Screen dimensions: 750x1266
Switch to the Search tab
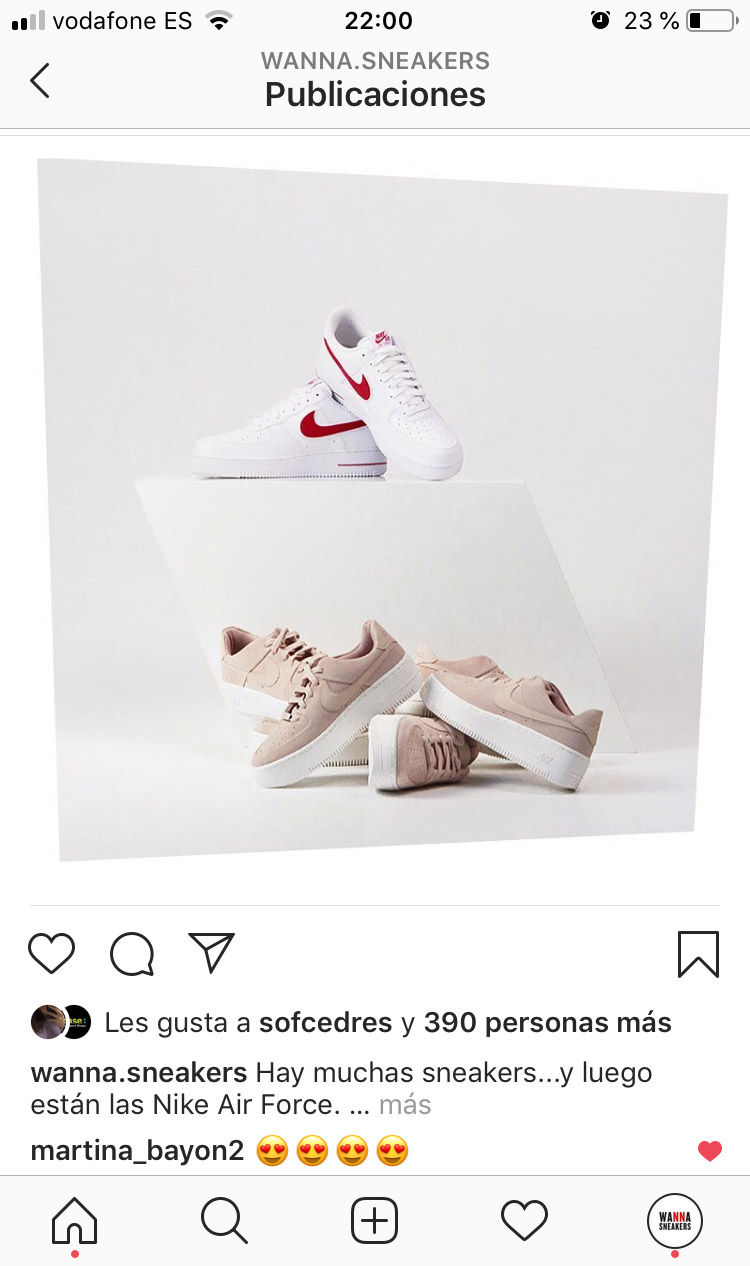tap(224, 1221)
